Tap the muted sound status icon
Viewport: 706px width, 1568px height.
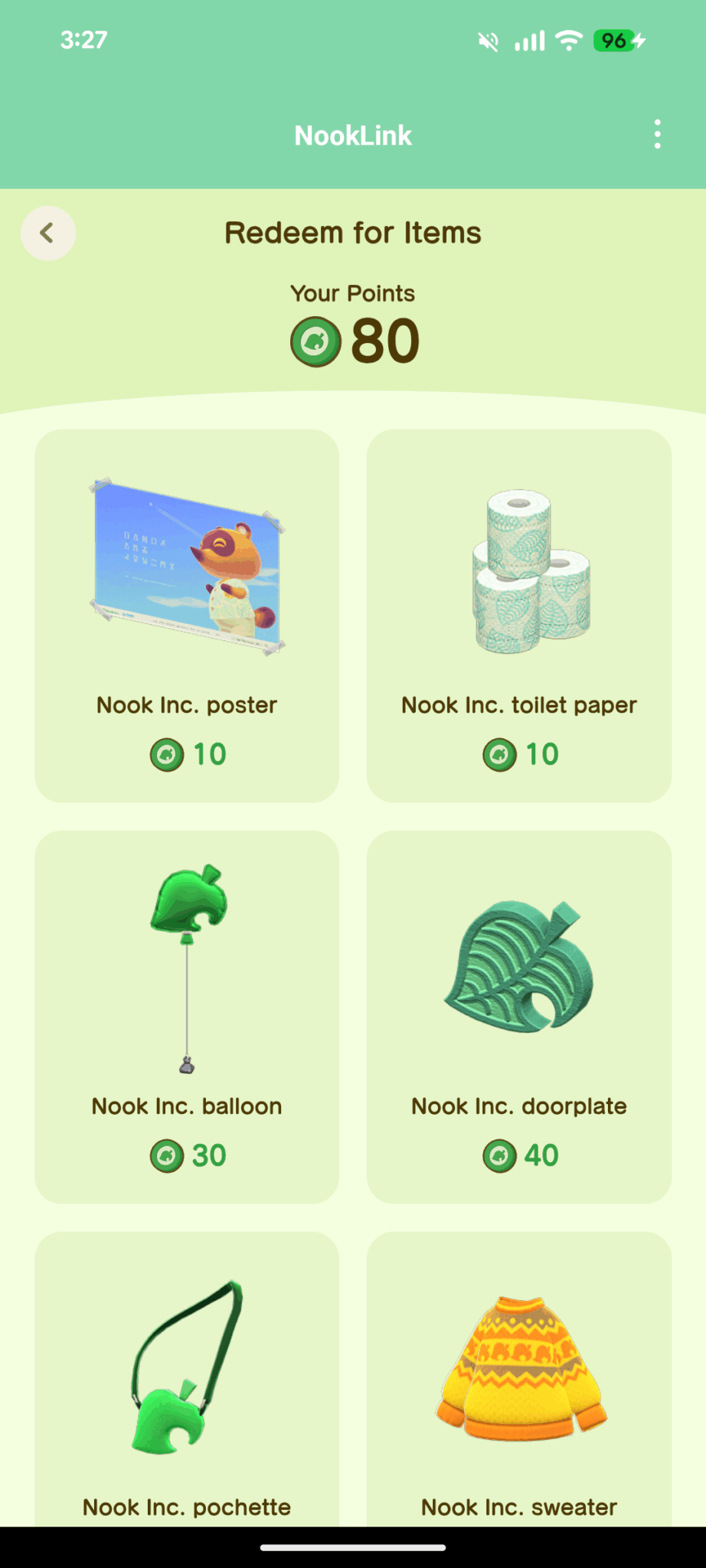[x=488, y=40]
